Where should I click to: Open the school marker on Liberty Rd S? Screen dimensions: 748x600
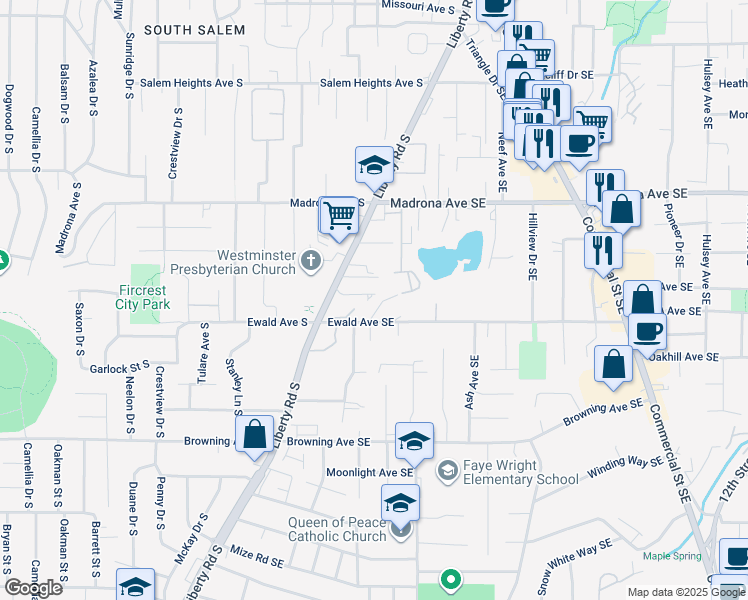(374, 166)
